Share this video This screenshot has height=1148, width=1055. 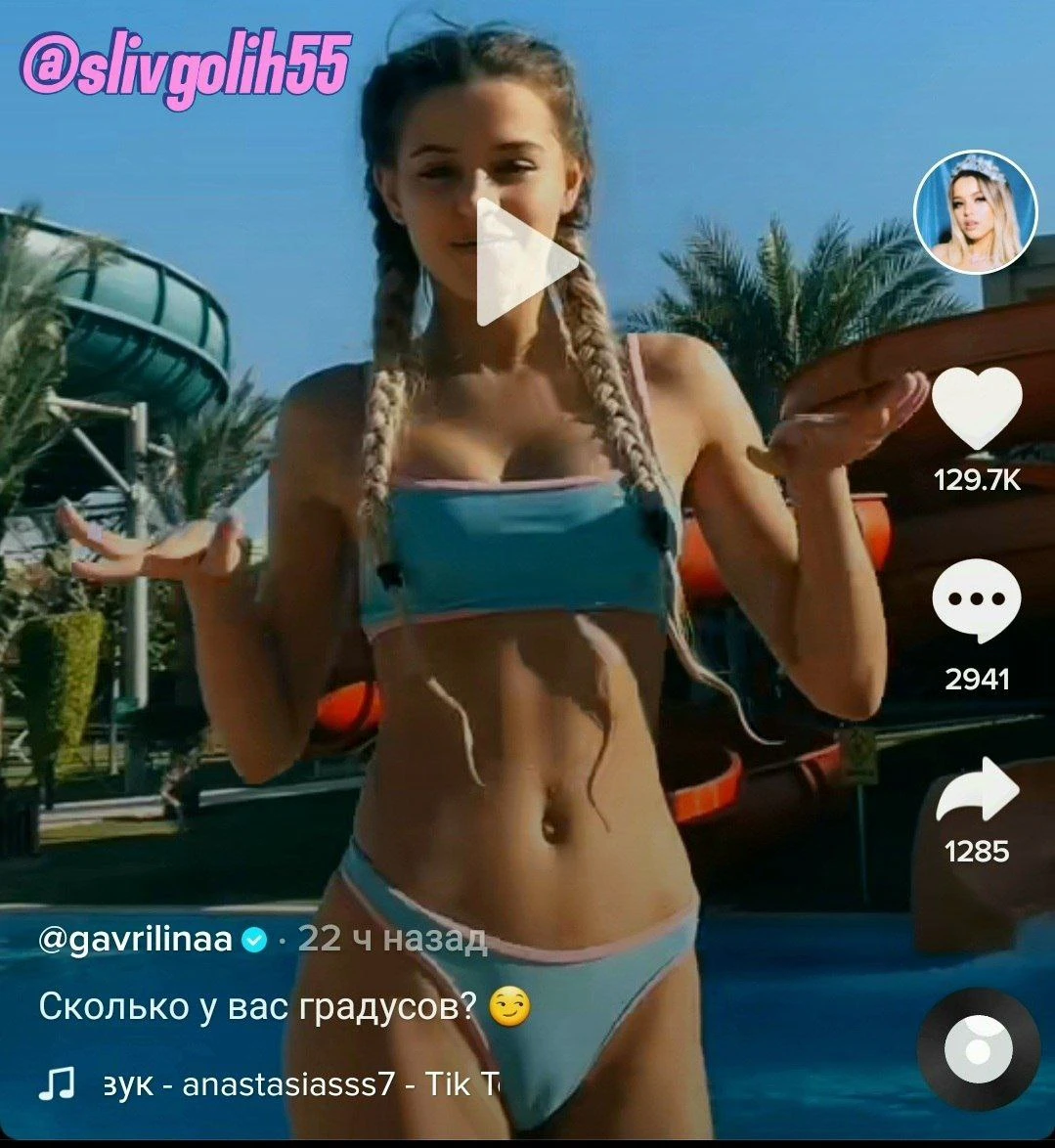click(x=976, y=790)
